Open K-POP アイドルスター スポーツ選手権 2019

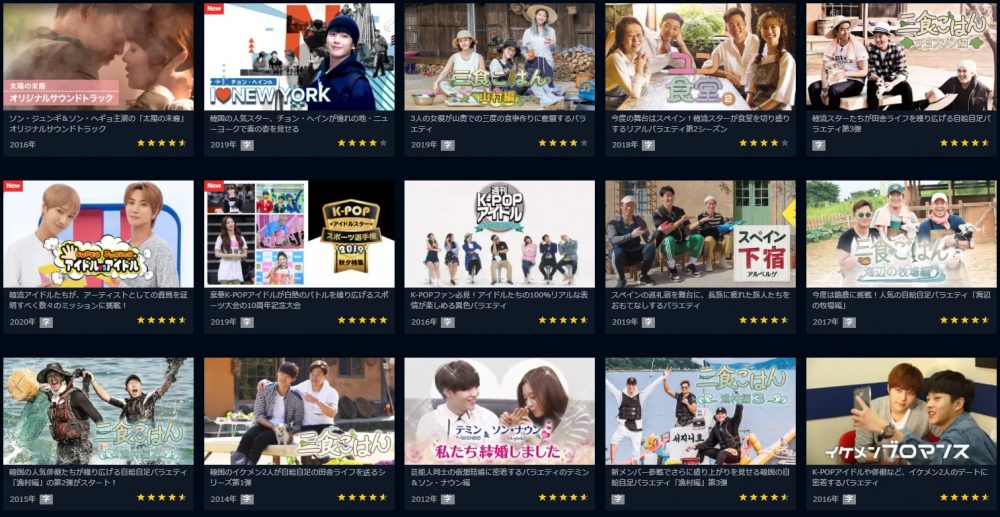click(299, 233)
